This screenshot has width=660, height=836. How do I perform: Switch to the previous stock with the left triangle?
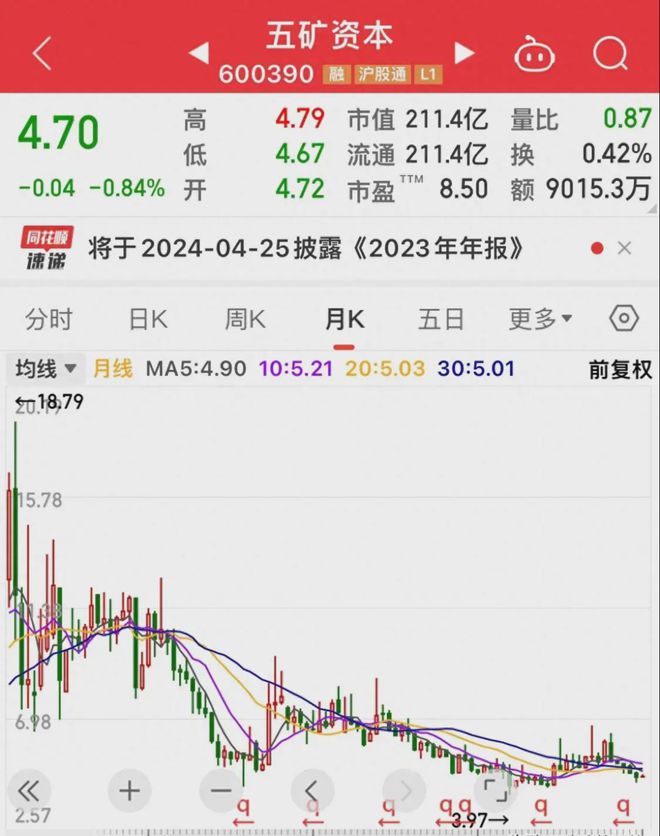pyautogui.click(x=199, y=53)
